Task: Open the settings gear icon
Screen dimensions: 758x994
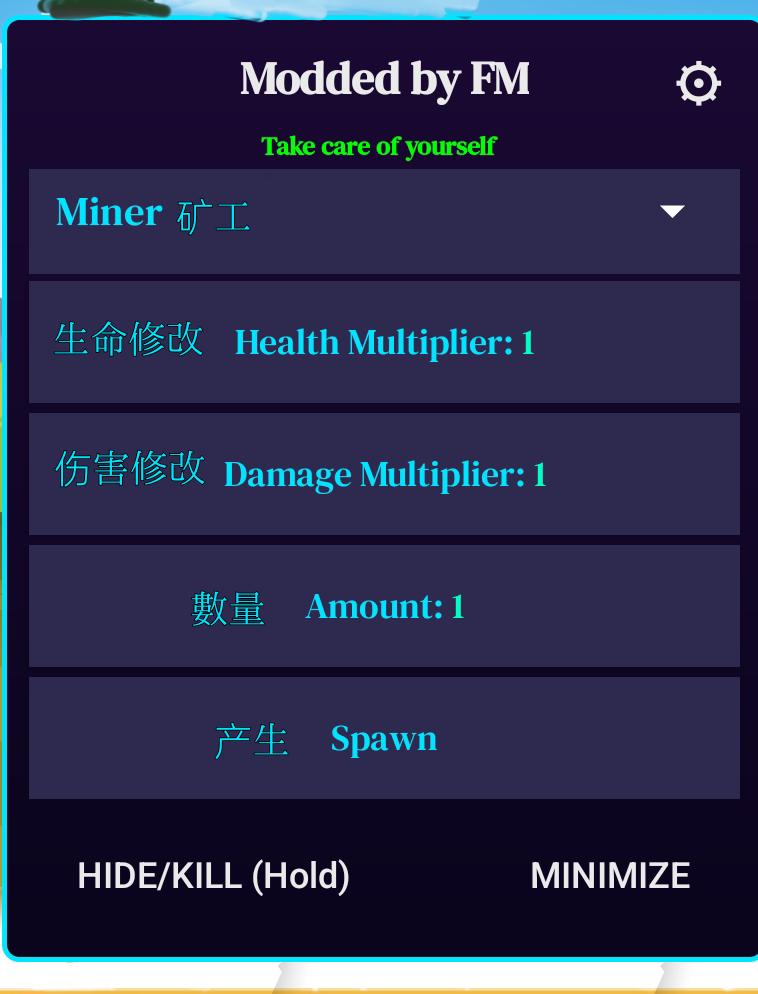Action: pyautogui.click(x=698, y=83)
